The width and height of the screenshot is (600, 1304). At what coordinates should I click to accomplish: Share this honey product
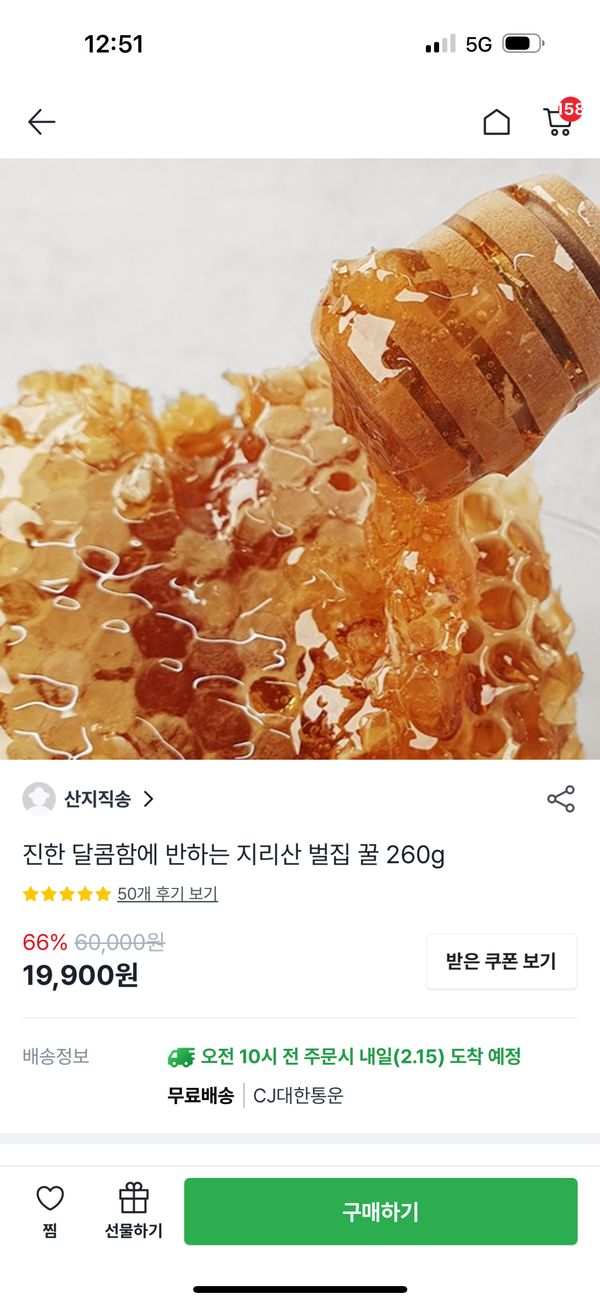(x=561, y=799)
